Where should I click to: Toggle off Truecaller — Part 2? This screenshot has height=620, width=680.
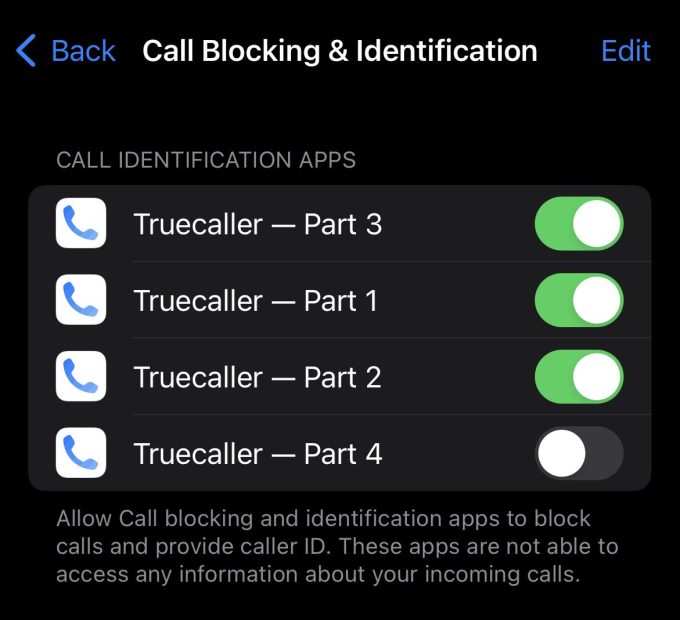pyautogui.click(x=579, y=377)
